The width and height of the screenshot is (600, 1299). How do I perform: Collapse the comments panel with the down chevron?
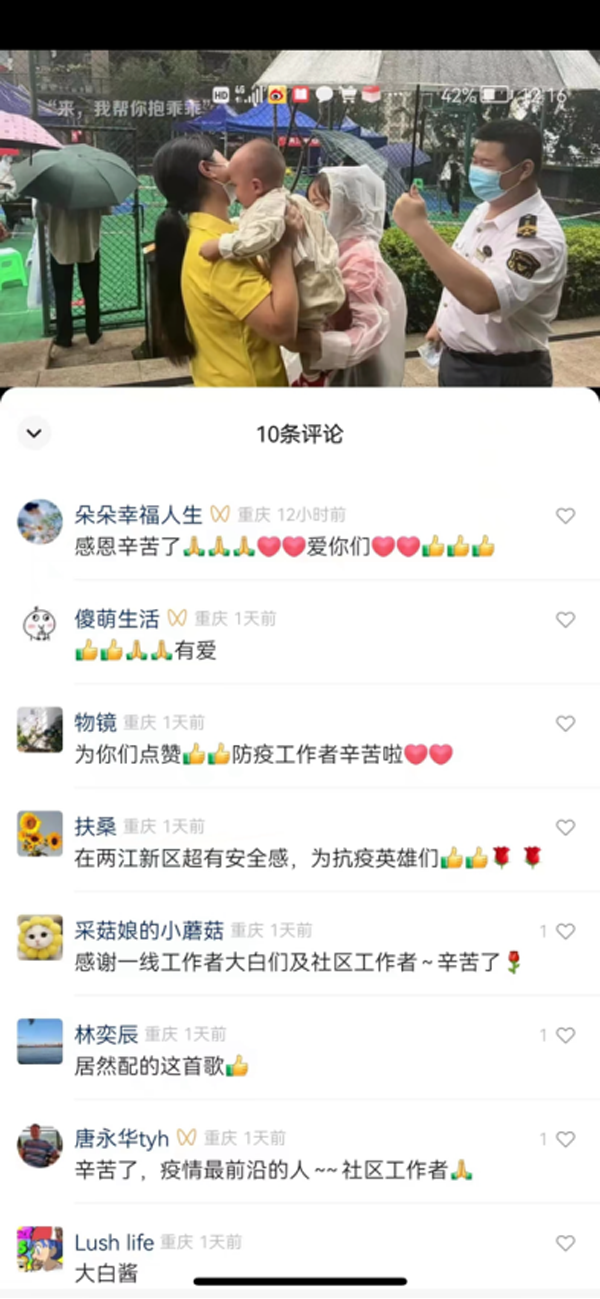pos(34,433)
